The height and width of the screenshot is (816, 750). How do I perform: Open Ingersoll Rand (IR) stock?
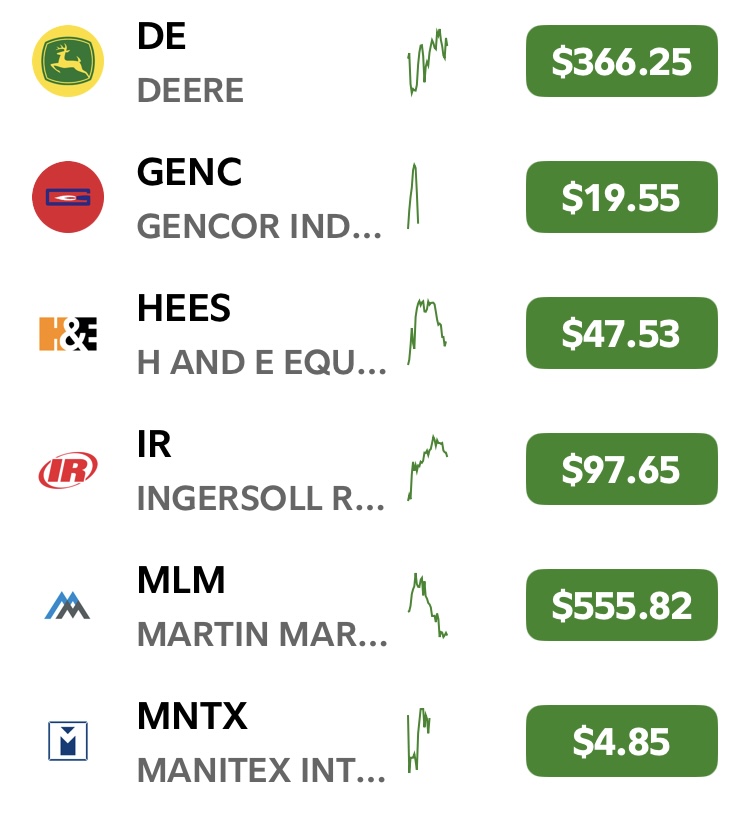(x=260, y=471)
